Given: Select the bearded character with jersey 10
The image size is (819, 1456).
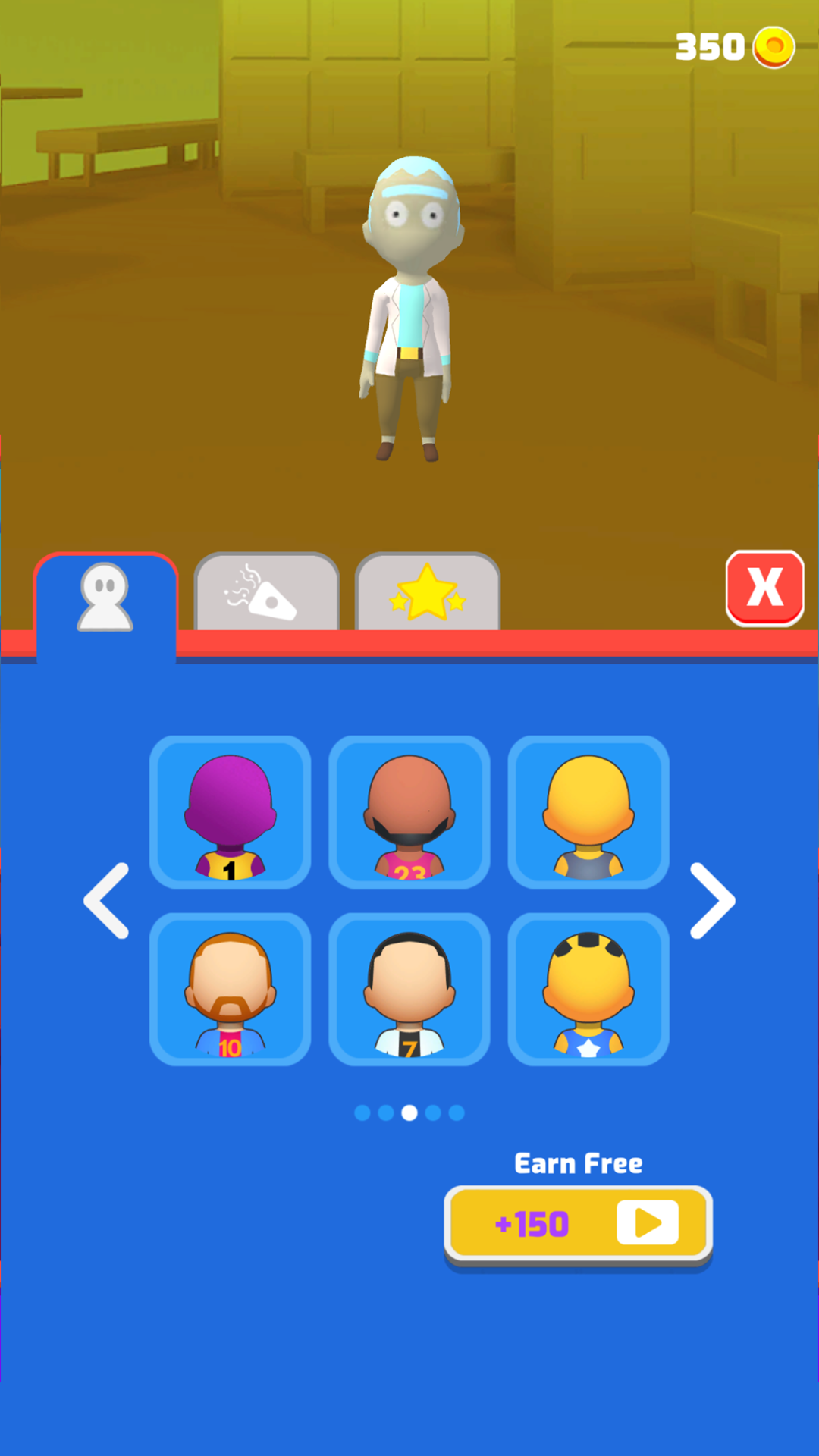Looking at the screenshot, I should [230, 990].
